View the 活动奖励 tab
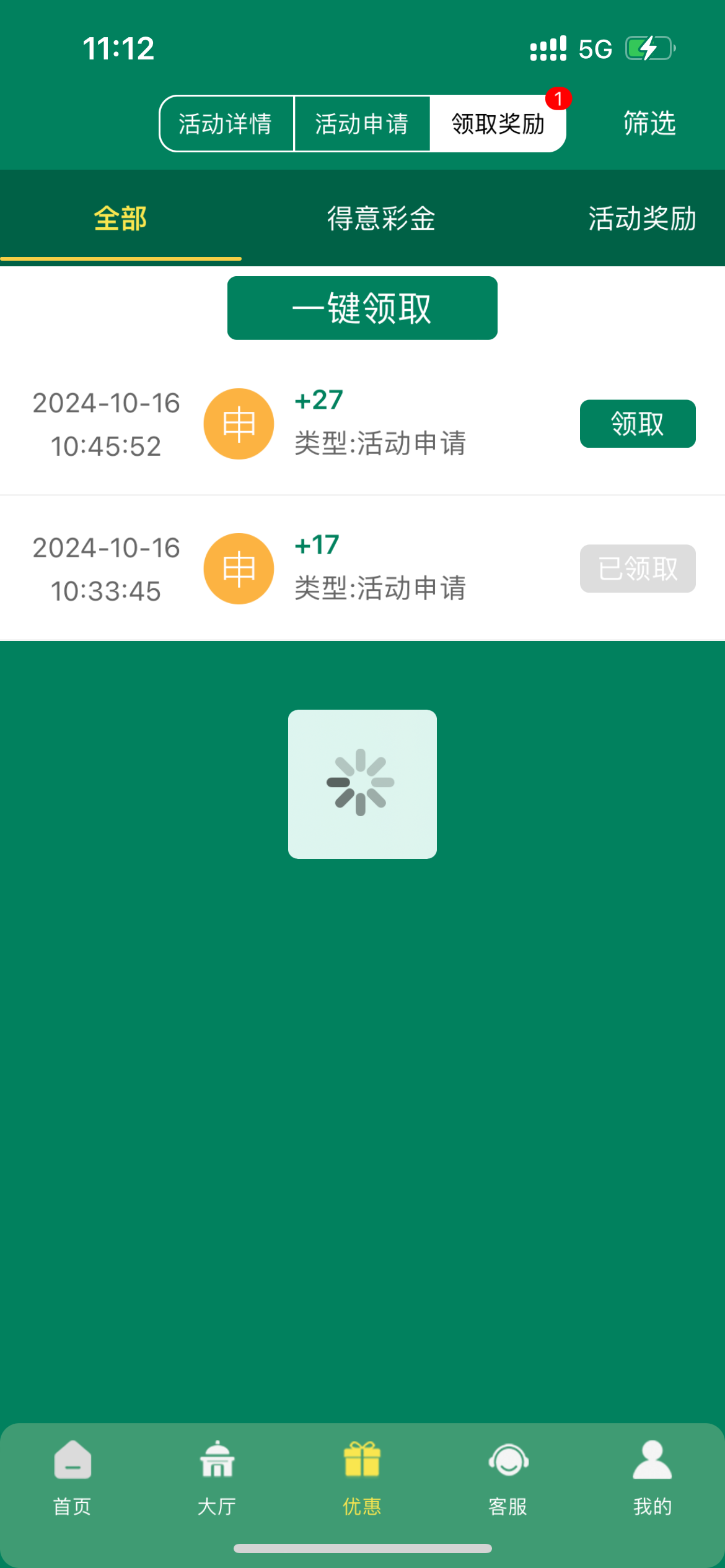725x1568 pixels. (642, 219)
